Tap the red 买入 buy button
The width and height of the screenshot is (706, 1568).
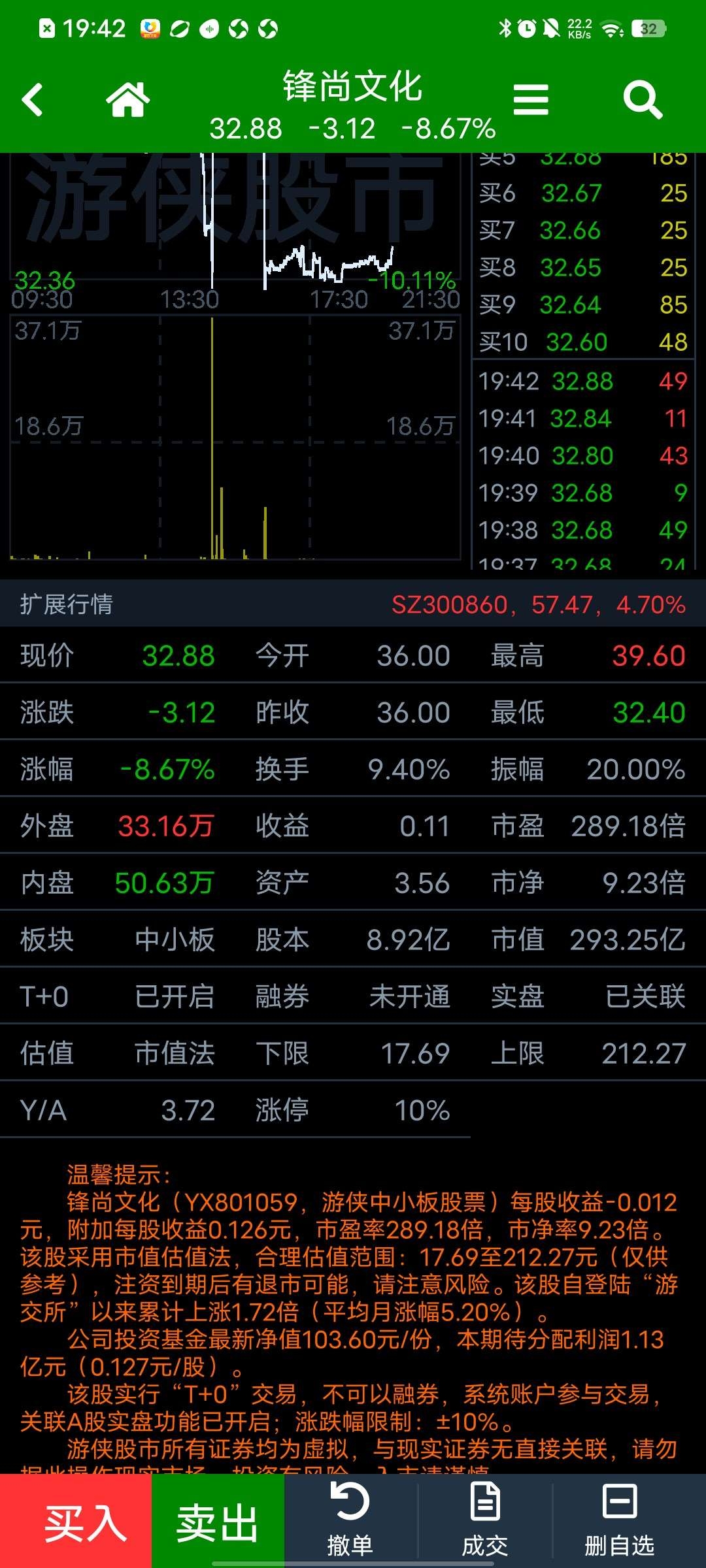click(76, 1521)
